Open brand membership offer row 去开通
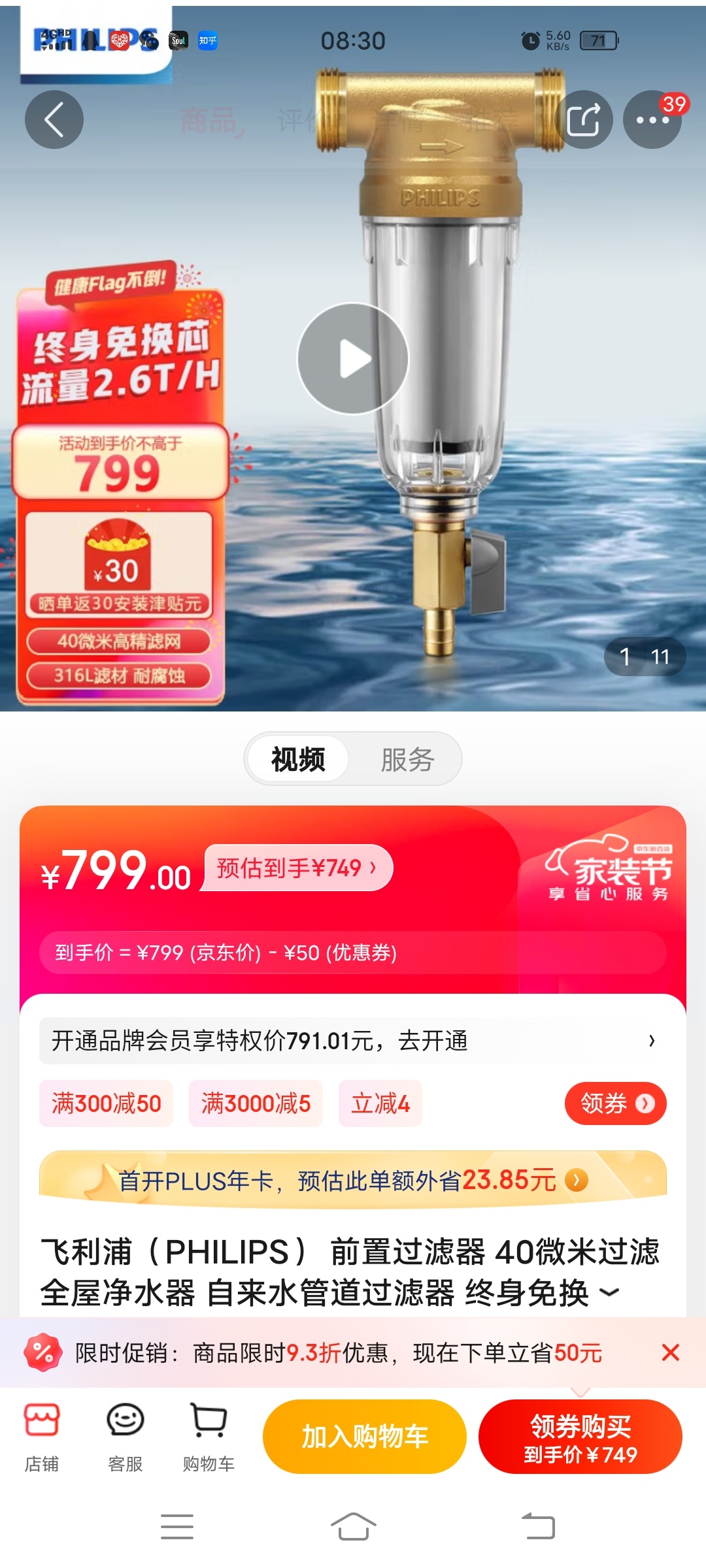Viewport: 706px width, 1568px height. point(353,1040)
